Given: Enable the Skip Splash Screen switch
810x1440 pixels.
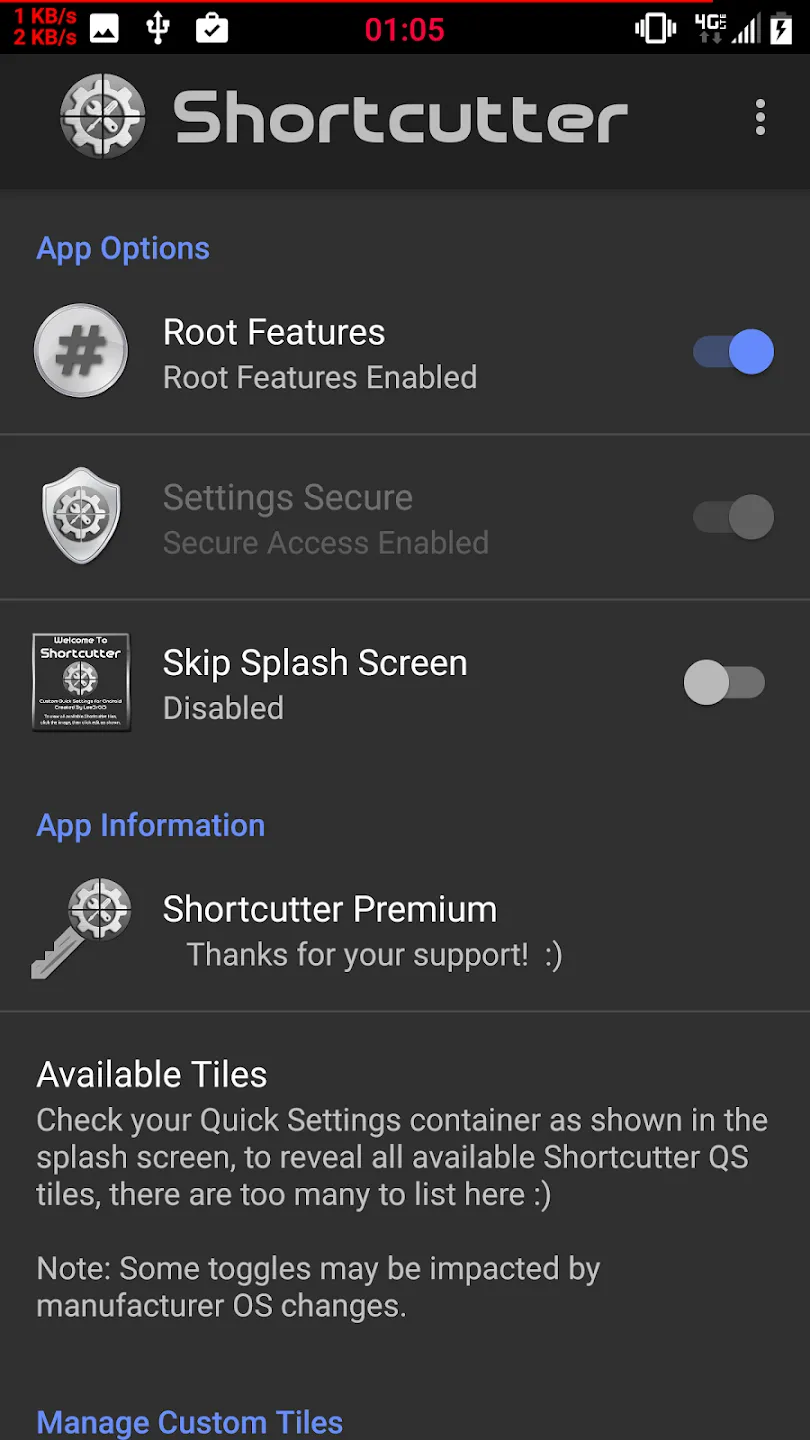Looking at the screenshot, I should tap(724, 683).
